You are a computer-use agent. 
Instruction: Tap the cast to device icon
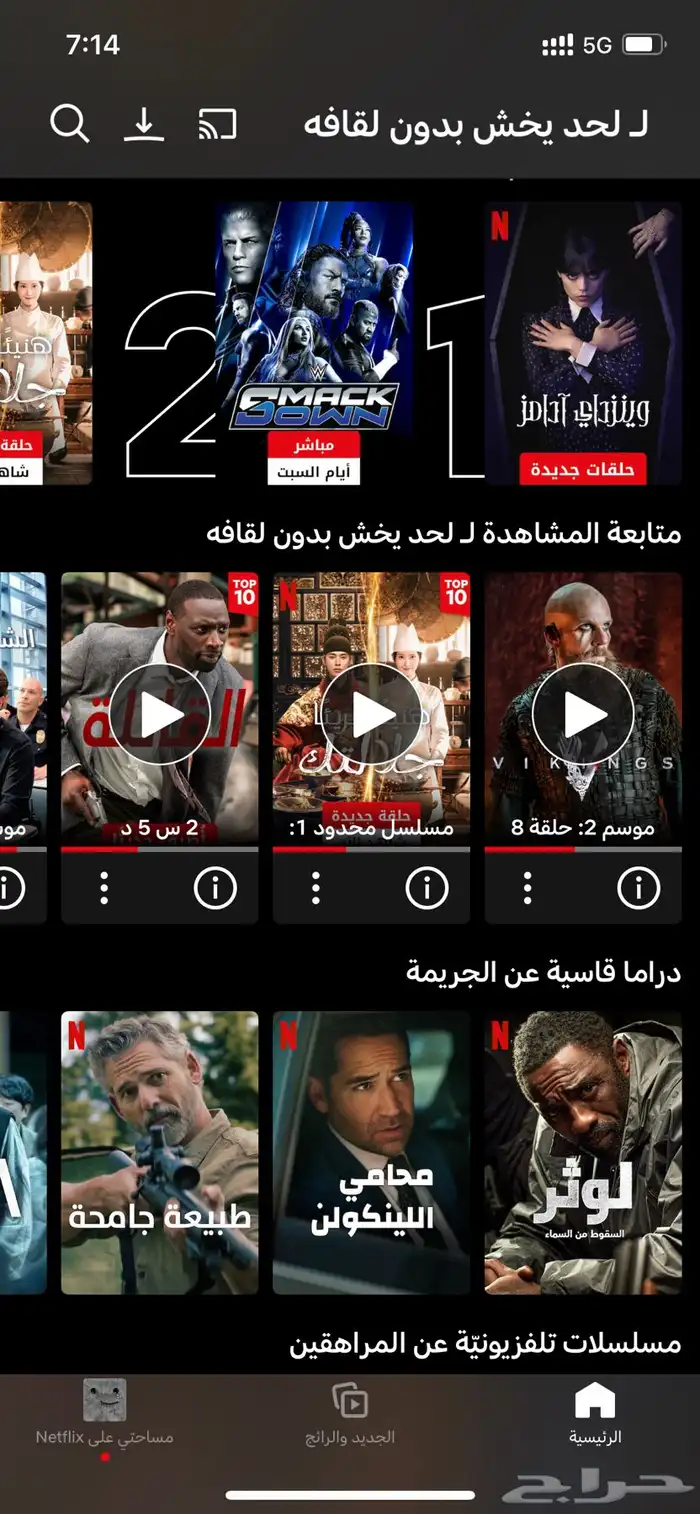217,125
